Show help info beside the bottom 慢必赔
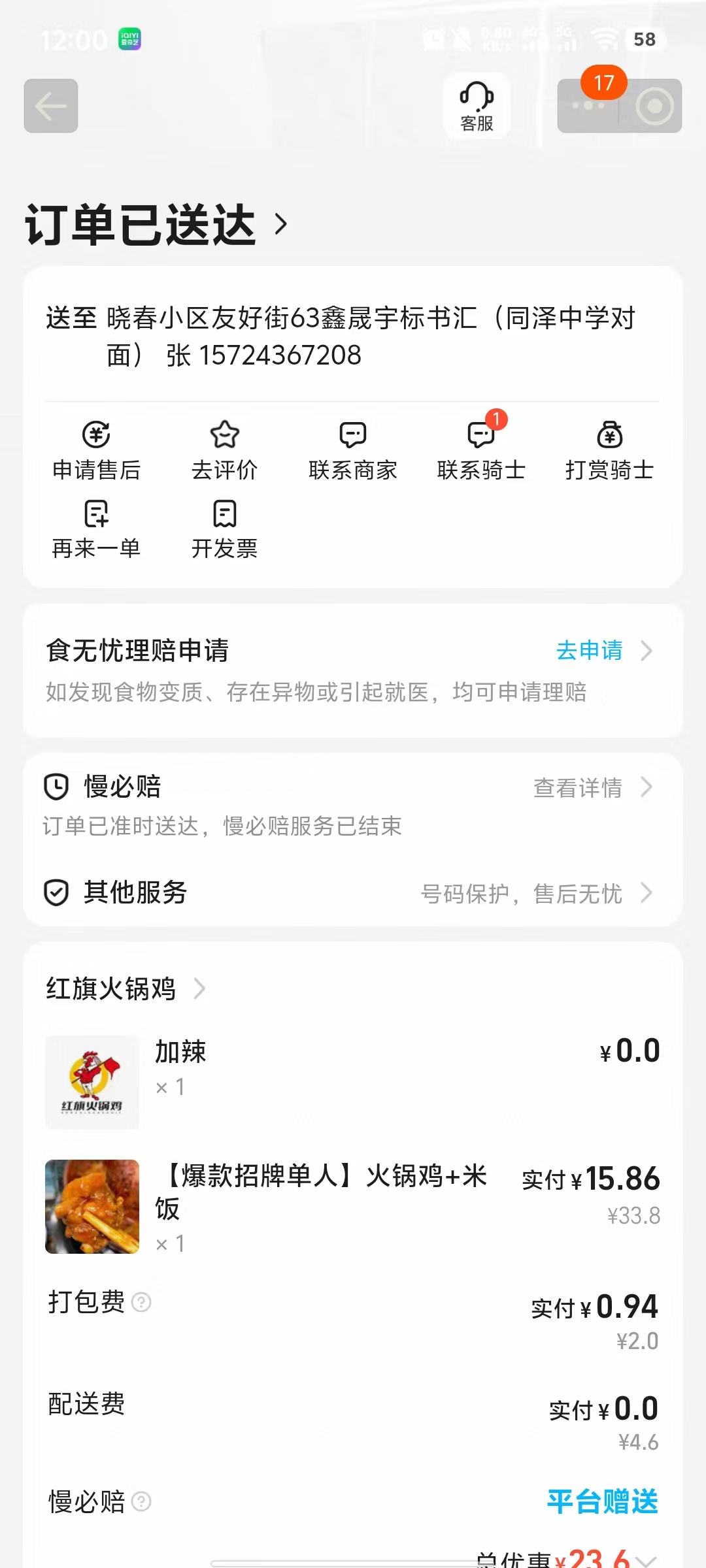The width and height of the screenshot is (706, 1568). [141, 1502]
